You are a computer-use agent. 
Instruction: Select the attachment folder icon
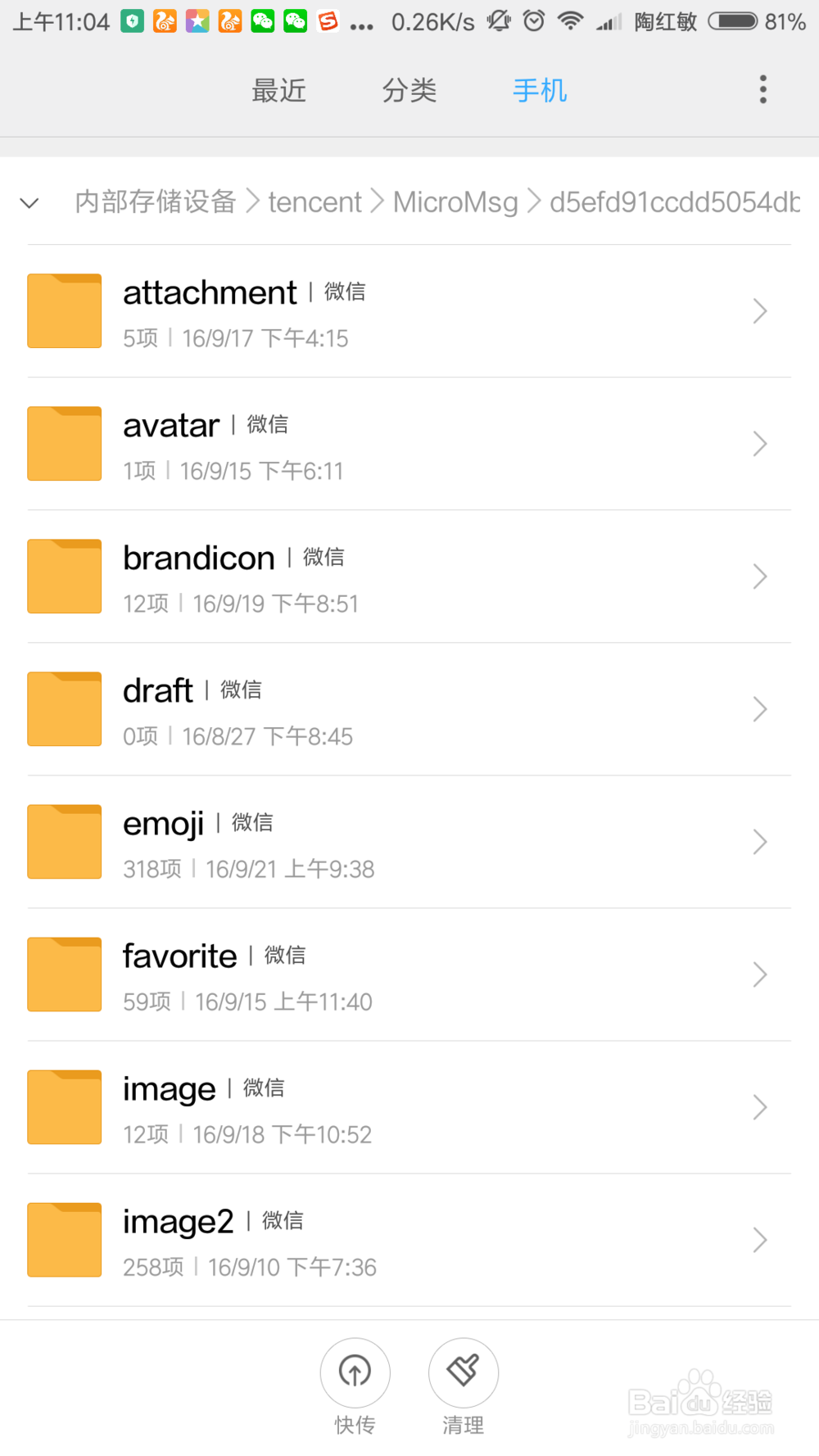pos(64,311)
